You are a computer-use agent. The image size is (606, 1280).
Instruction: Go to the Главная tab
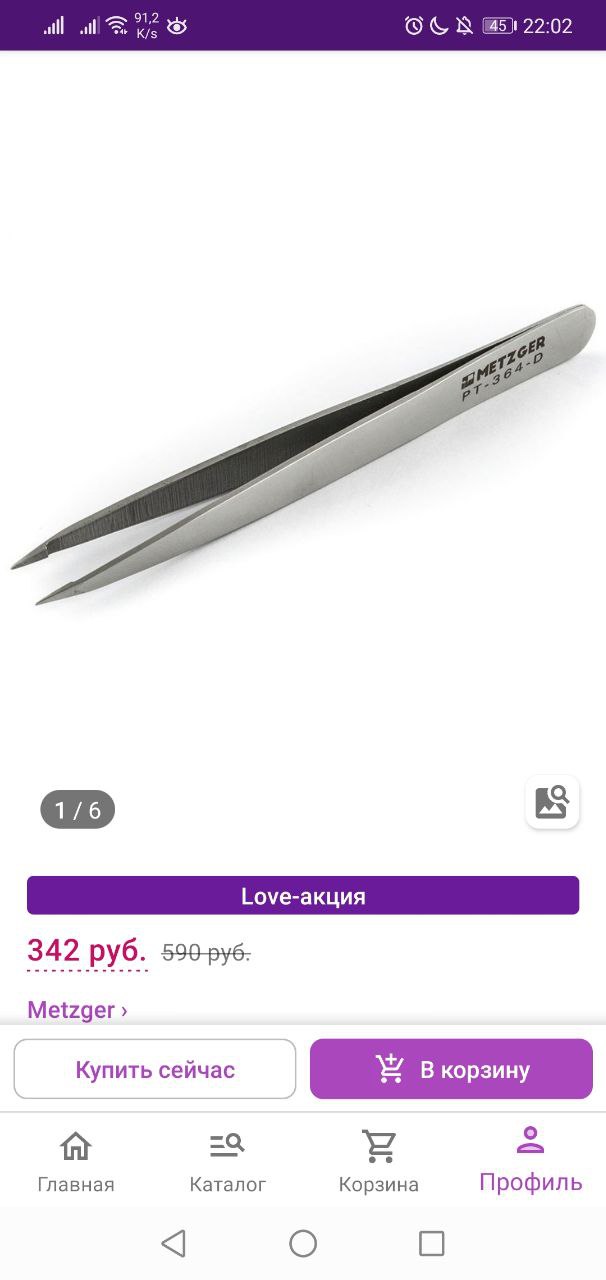[76, 1162]
